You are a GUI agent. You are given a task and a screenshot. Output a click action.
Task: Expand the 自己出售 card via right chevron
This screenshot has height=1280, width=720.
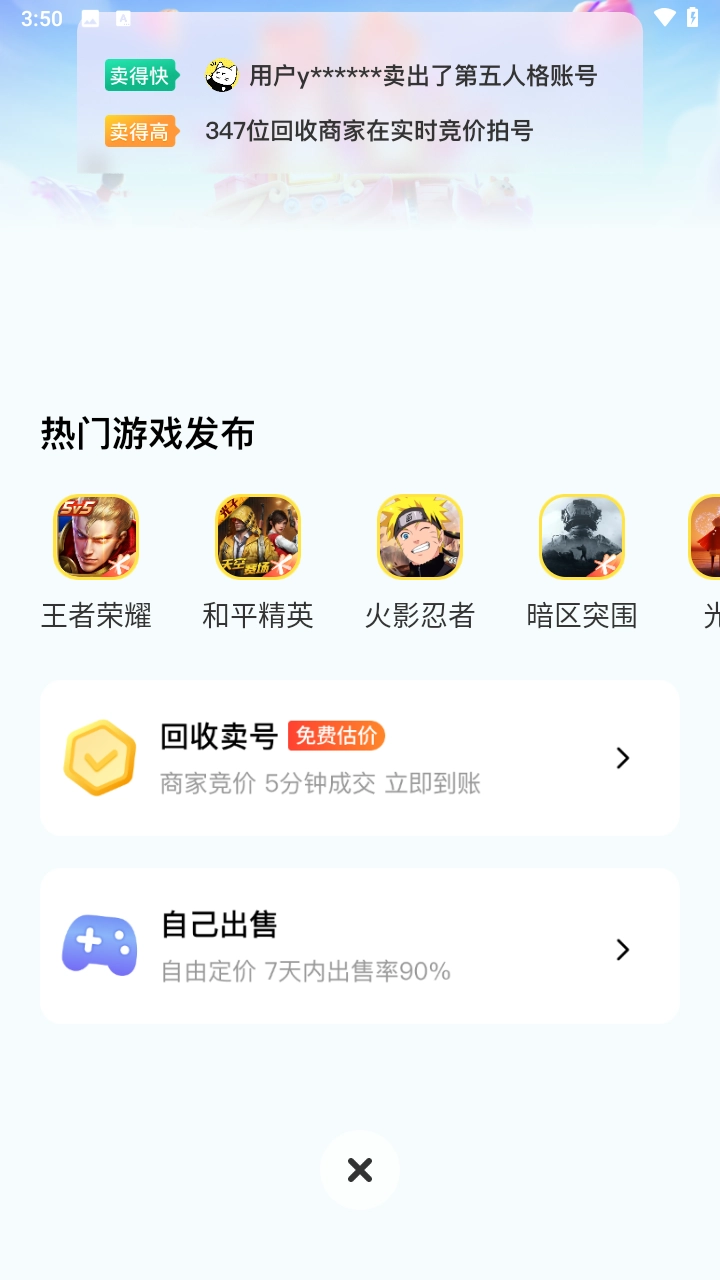click(x=623, y=948)
